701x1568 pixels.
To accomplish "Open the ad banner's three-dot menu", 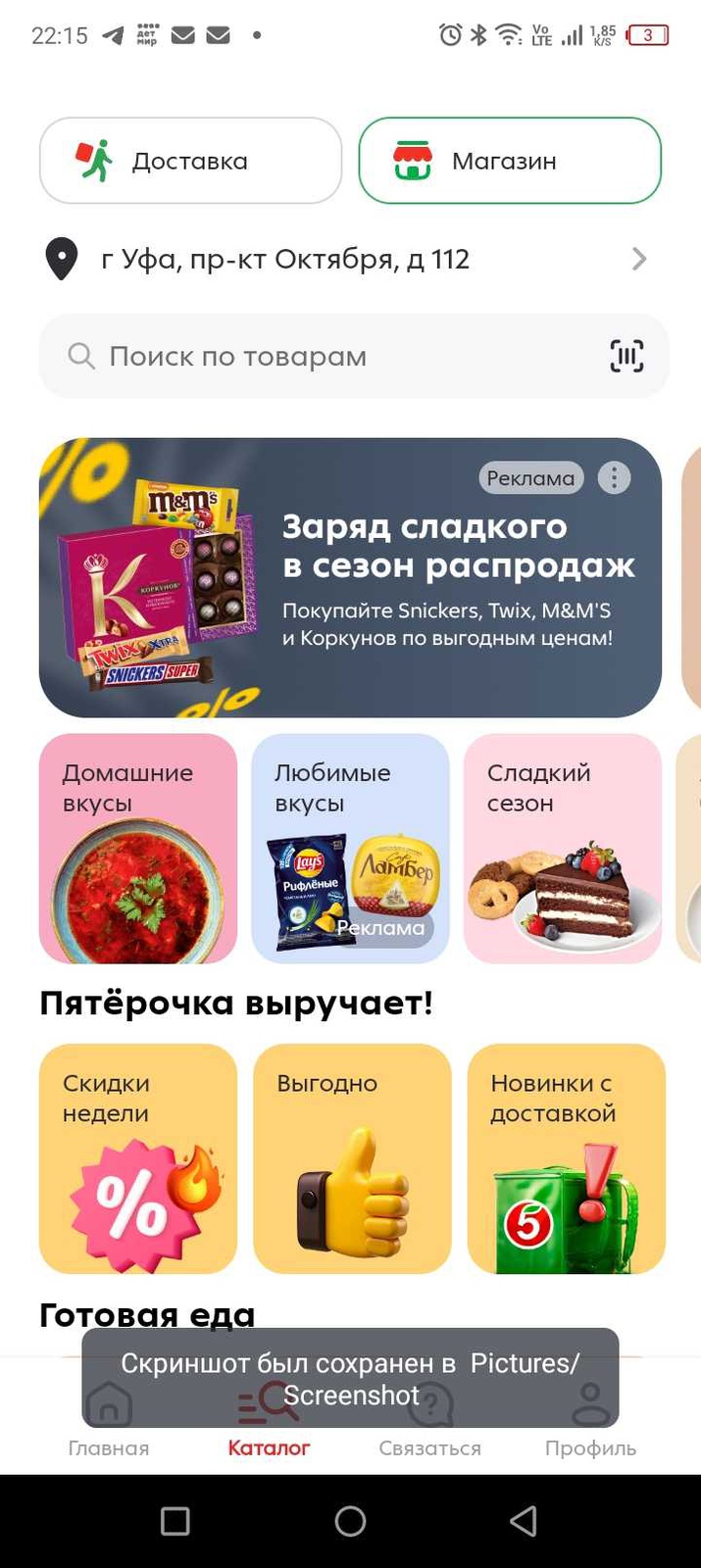I will point(615,478).
